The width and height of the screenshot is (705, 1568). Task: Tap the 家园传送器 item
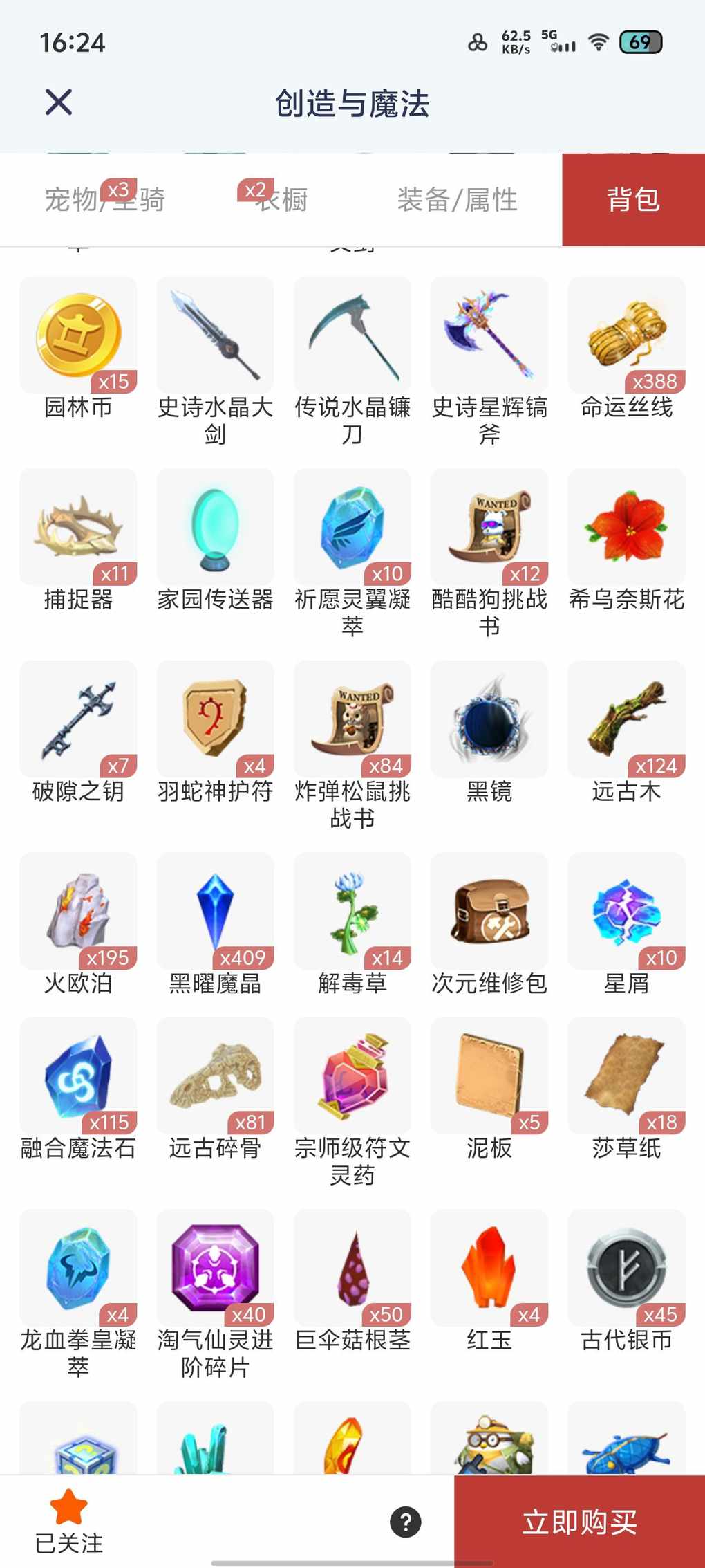click(x=215, y=528)
